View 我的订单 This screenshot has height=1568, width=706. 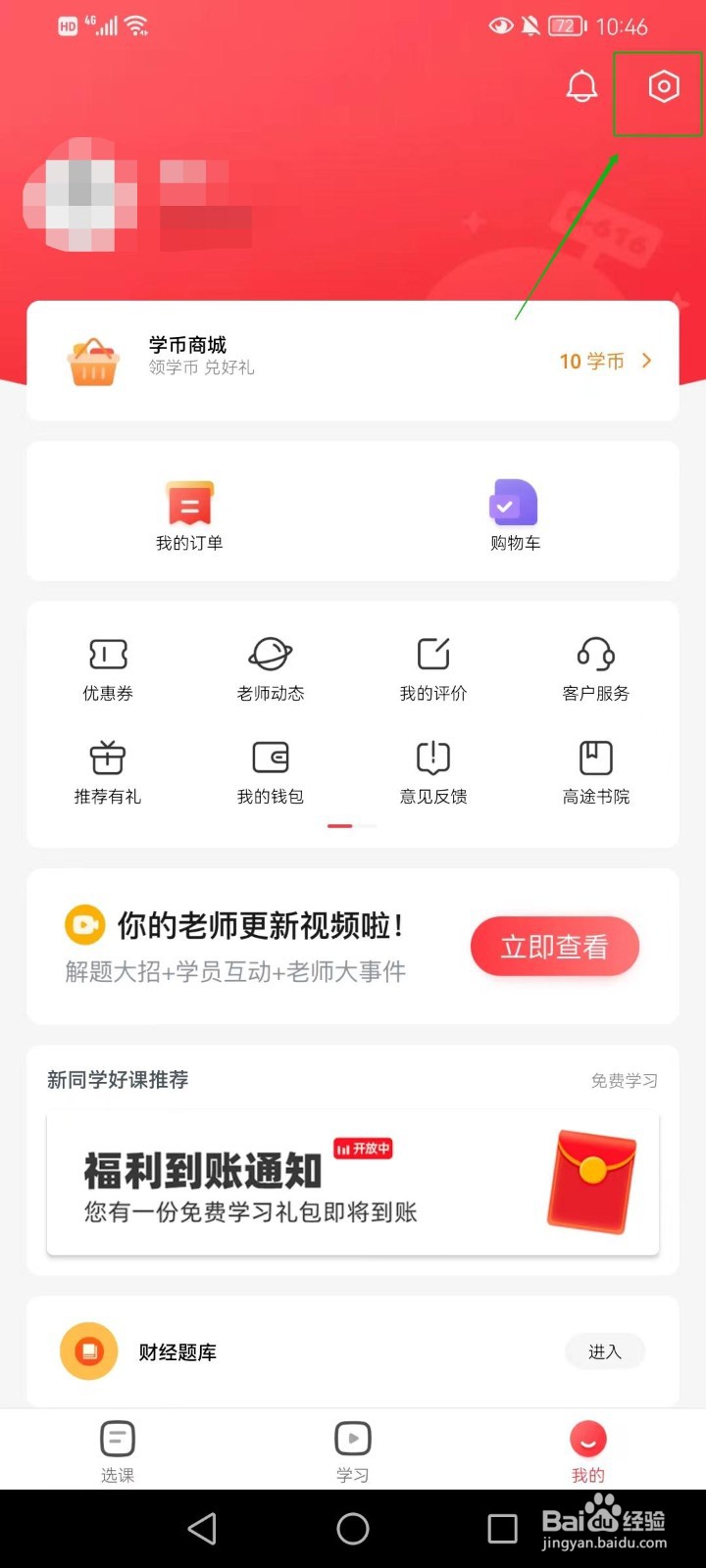pos(189,516)
